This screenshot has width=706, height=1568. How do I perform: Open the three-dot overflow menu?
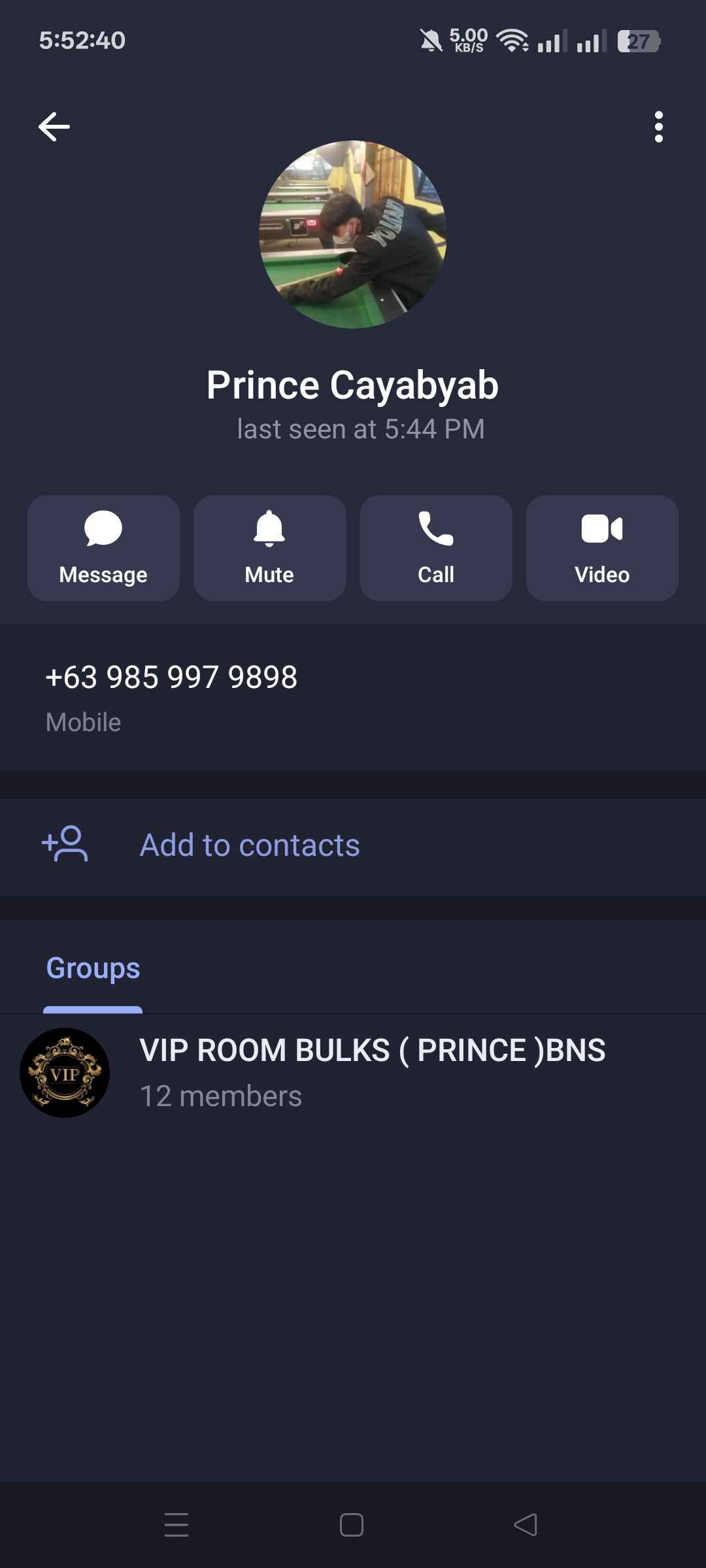coord(658,127)
